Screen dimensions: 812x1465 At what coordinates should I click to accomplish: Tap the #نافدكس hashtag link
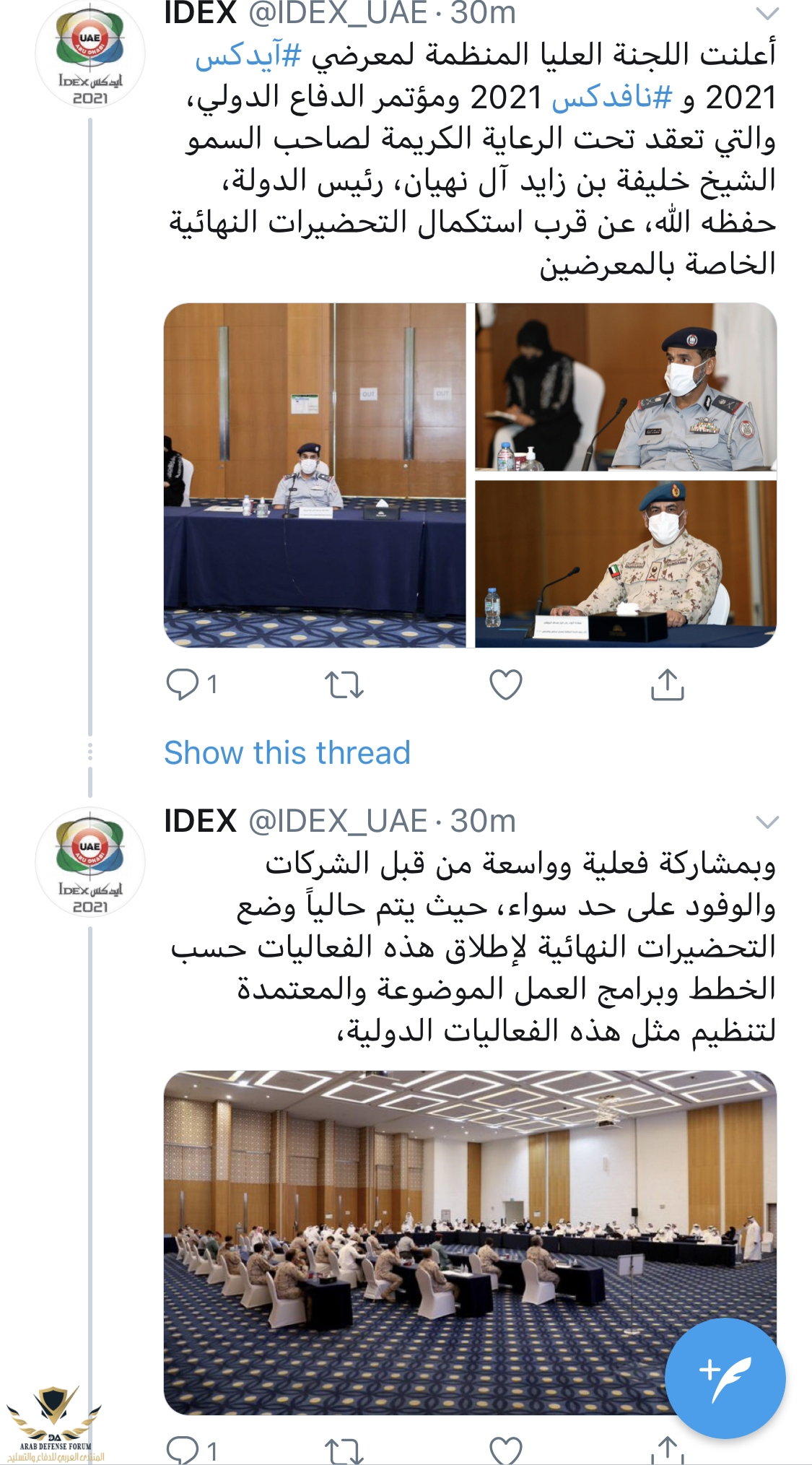612,97
